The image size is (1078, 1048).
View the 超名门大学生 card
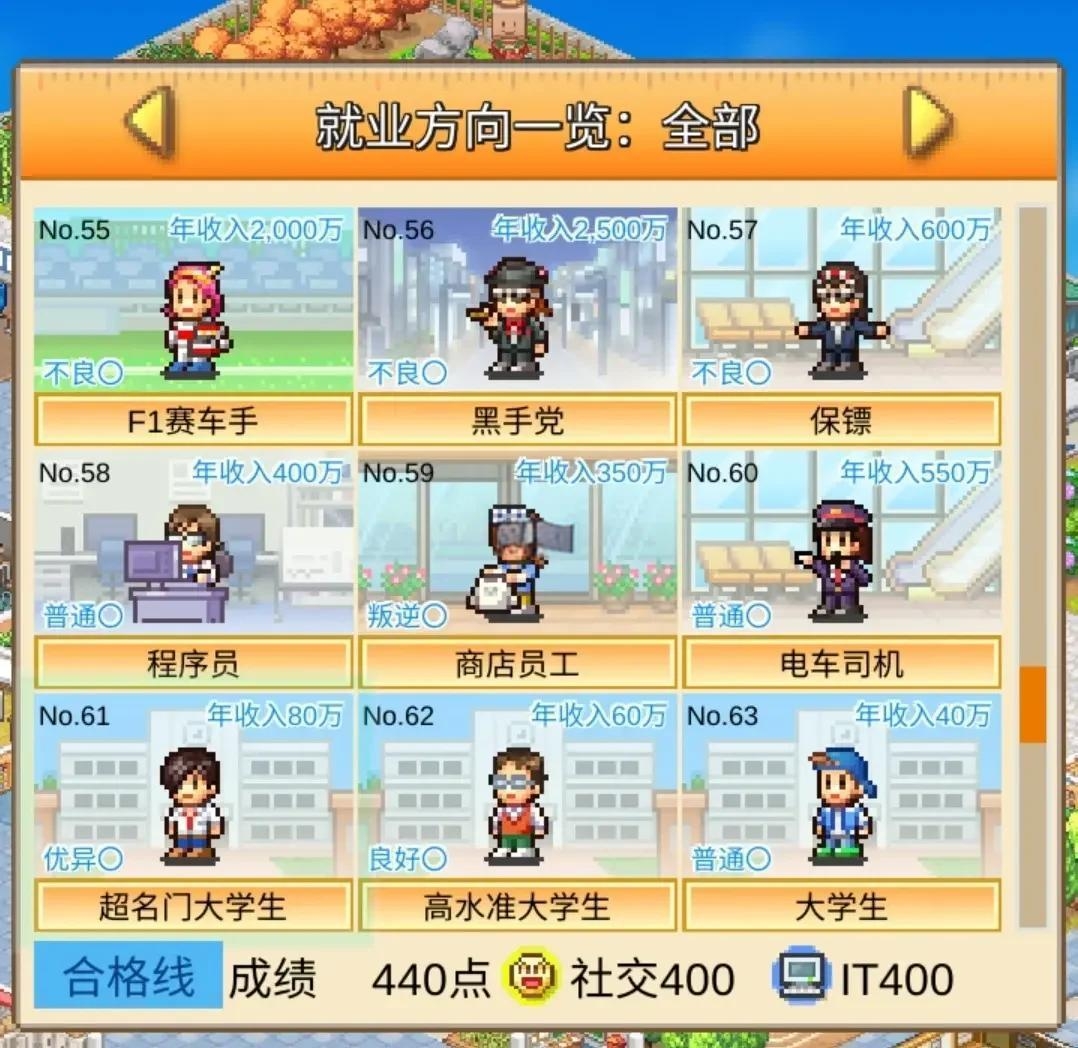[x=193, y=810]
